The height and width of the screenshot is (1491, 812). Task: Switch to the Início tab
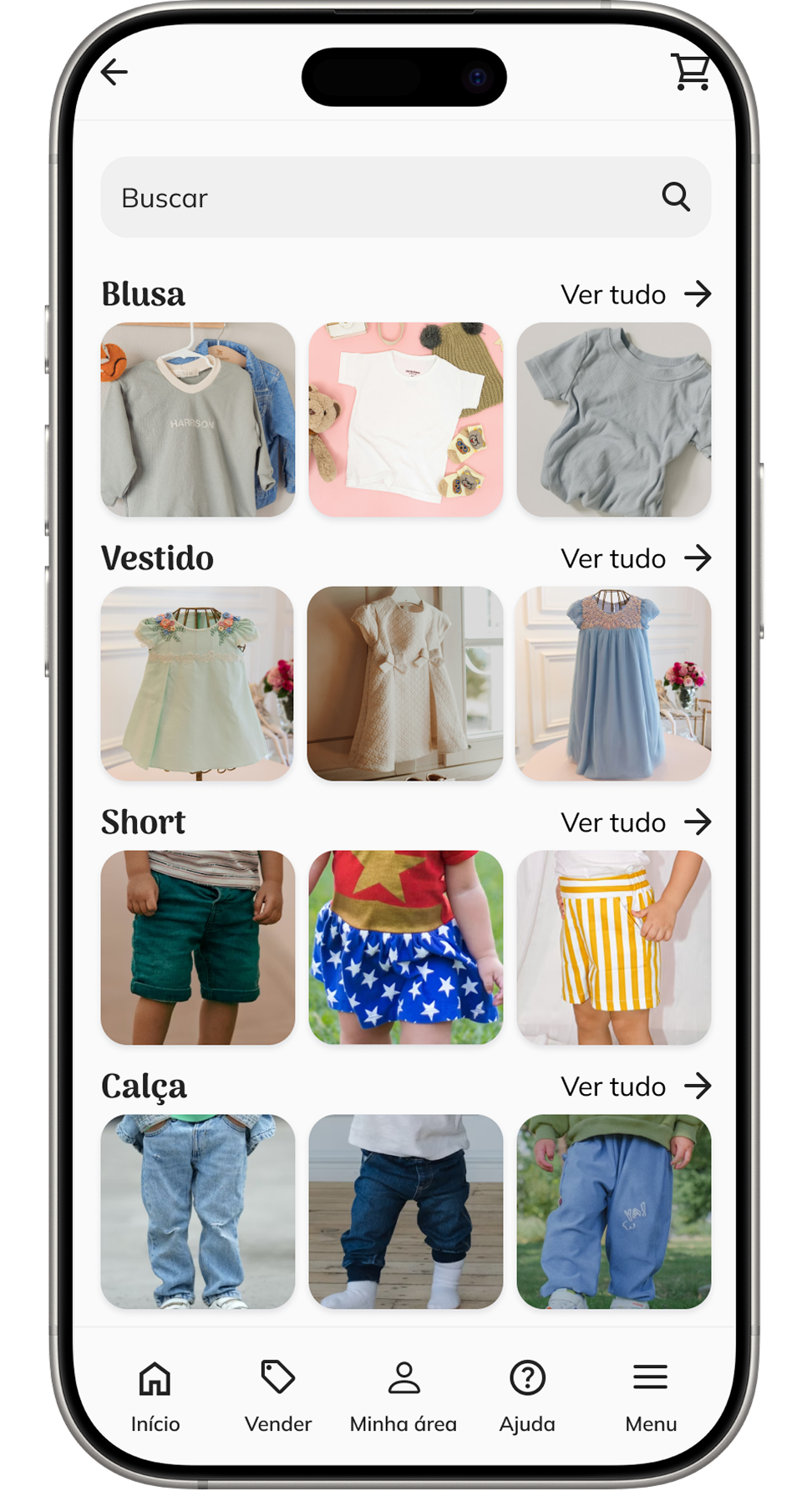pyautogui.click(x=155, y=1396)
